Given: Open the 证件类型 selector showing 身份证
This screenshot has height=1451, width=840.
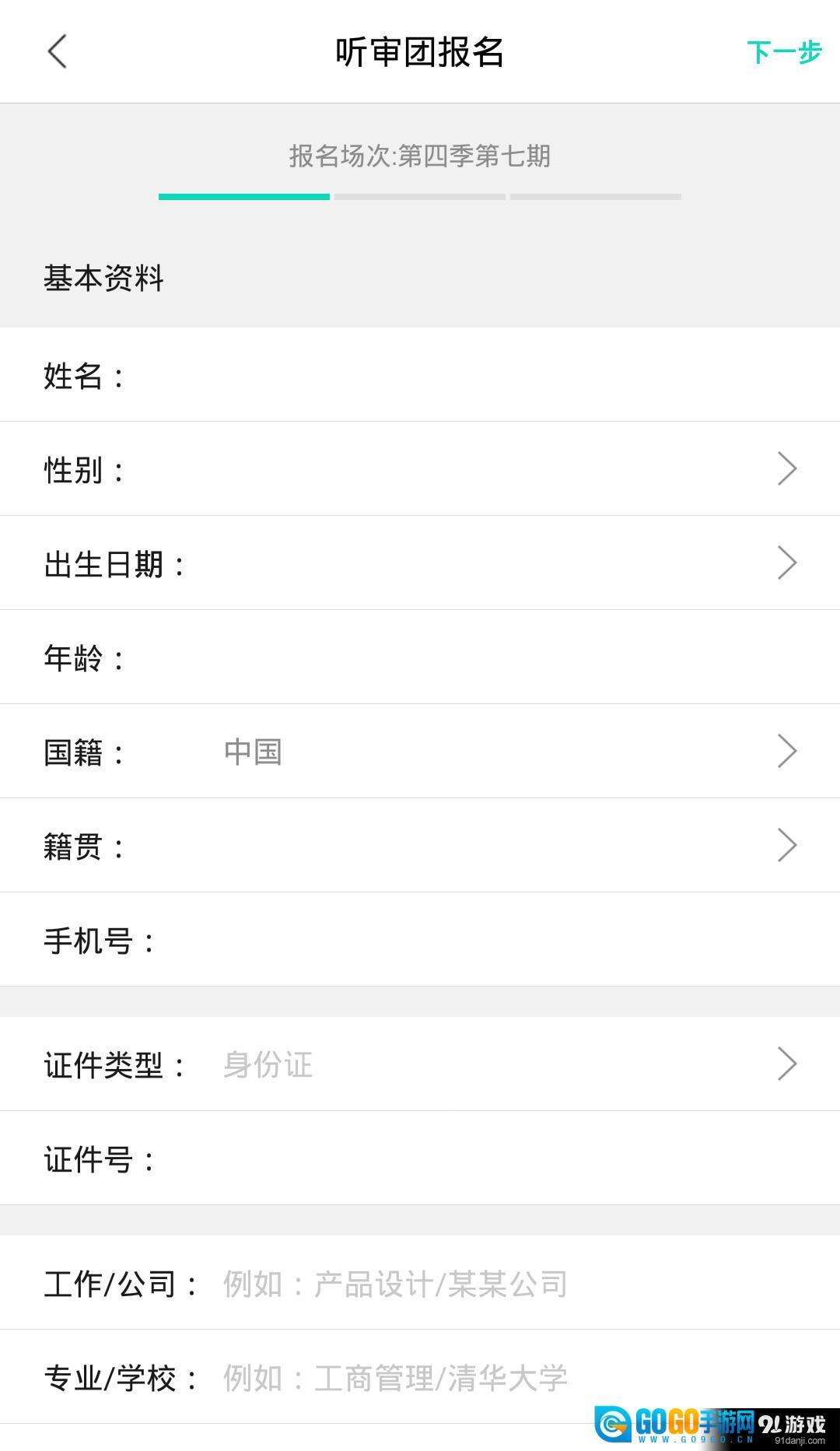Looking at the screenshot, I should 788,1064.
